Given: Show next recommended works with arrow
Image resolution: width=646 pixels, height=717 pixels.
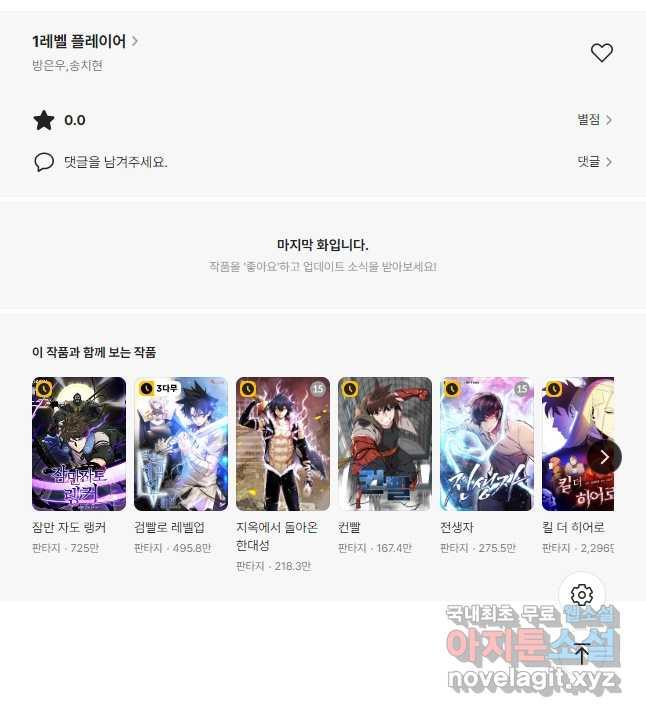Looking at the screenshot, I should pyautogui.click(x=604, y=457).
